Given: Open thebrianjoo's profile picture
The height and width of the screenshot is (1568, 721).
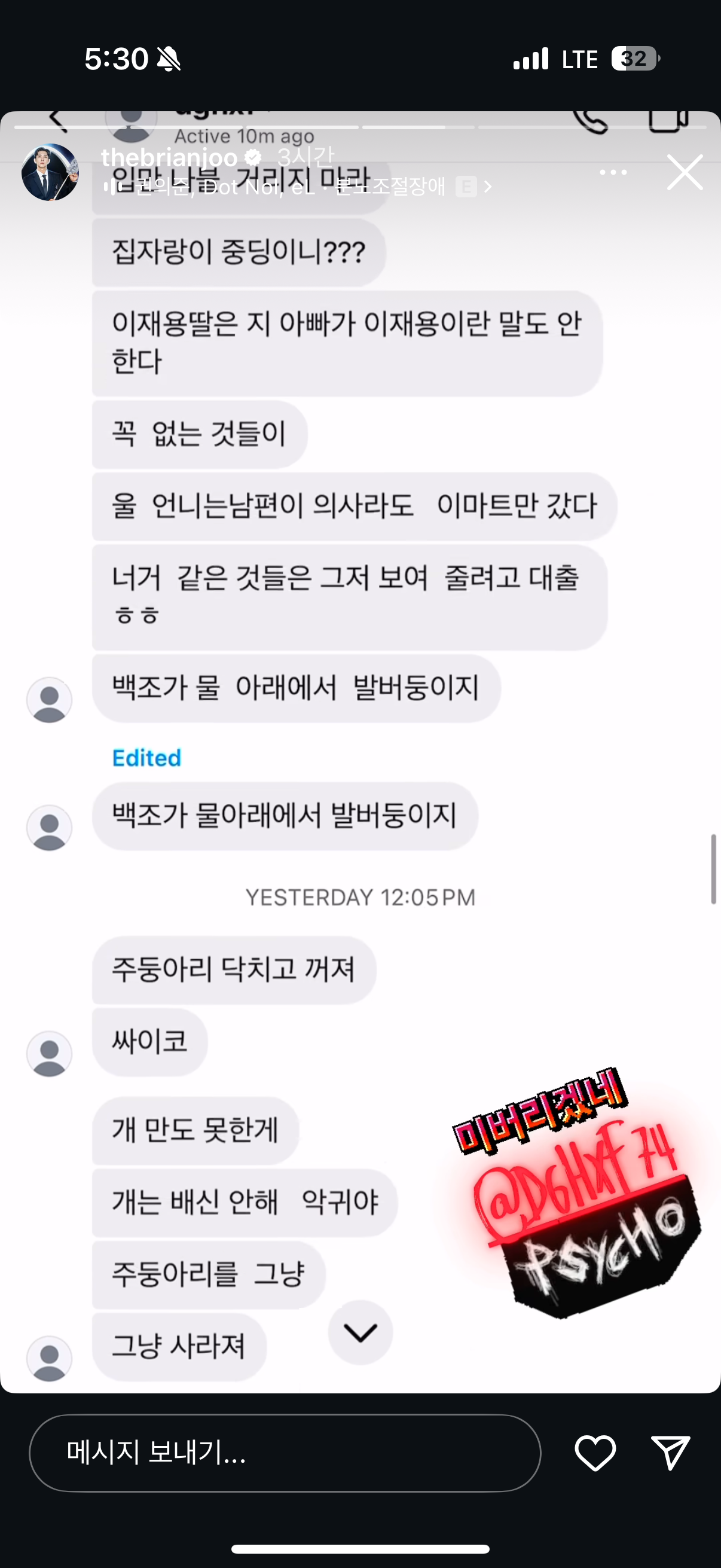Looking at the screenshot, I should (x=50, y=172).
